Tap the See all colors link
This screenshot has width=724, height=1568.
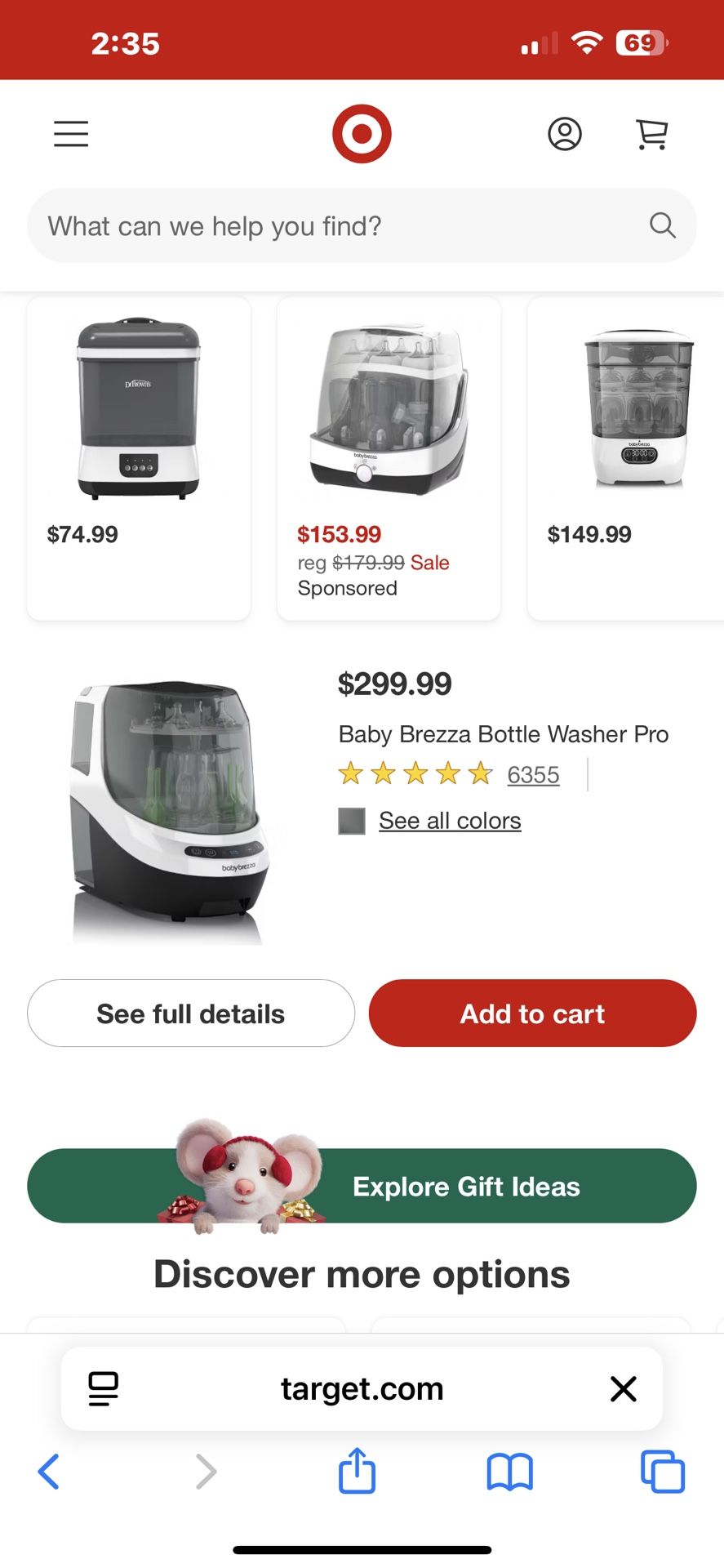pyautogui.click(x=450, y=821)
